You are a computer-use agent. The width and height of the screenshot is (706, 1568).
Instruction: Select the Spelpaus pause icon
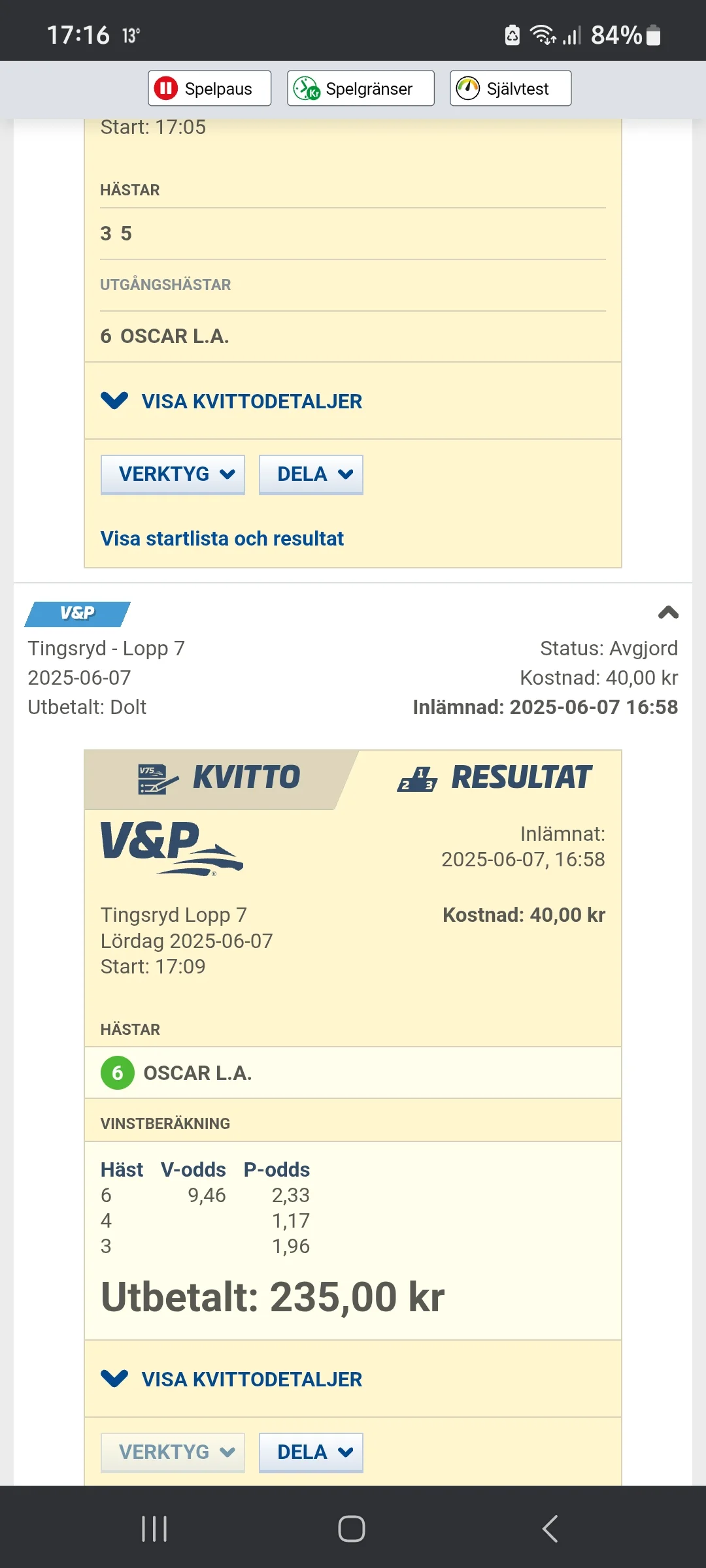coord(167,88)
